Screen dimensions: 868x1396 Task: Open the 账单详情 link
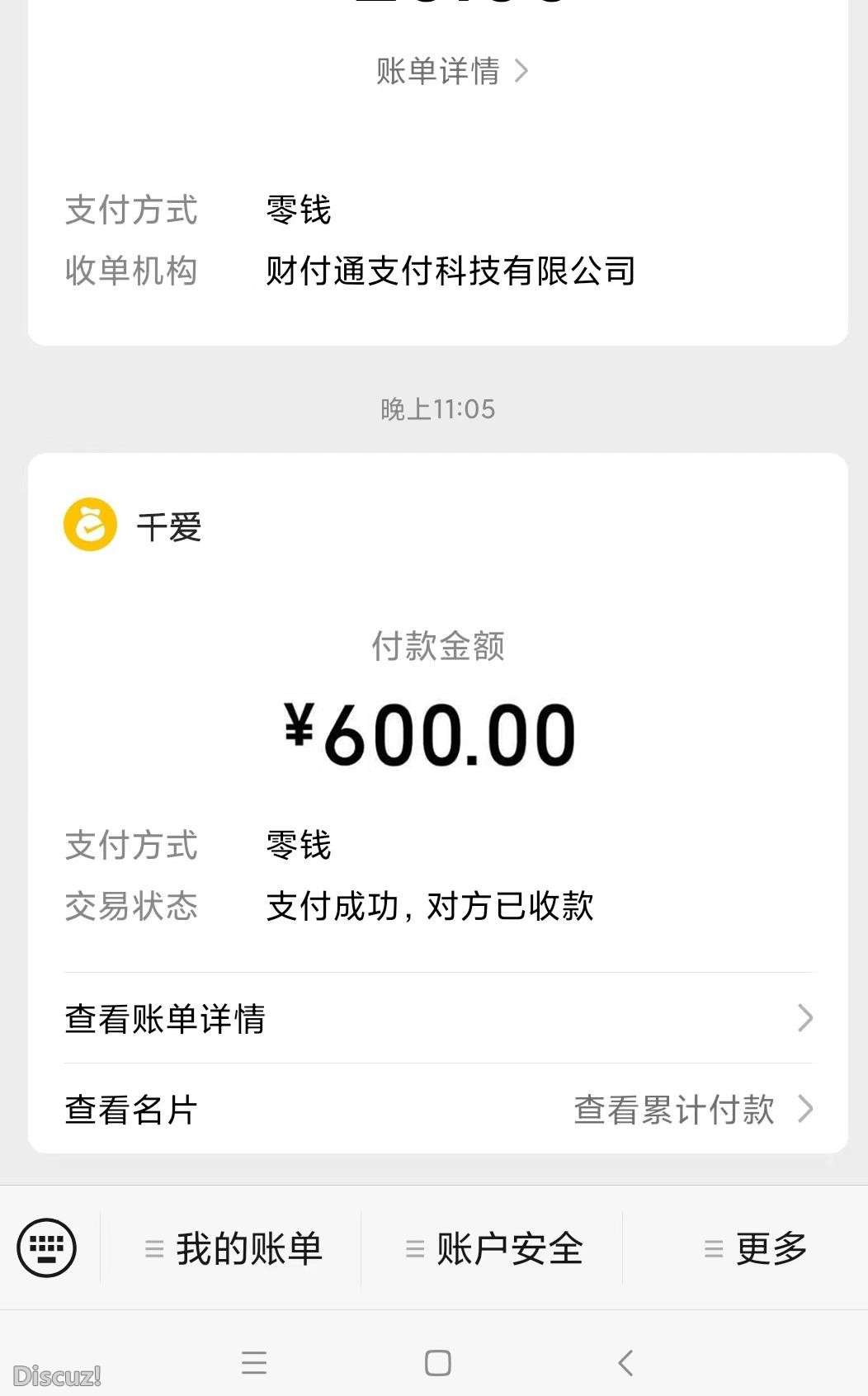437,73
